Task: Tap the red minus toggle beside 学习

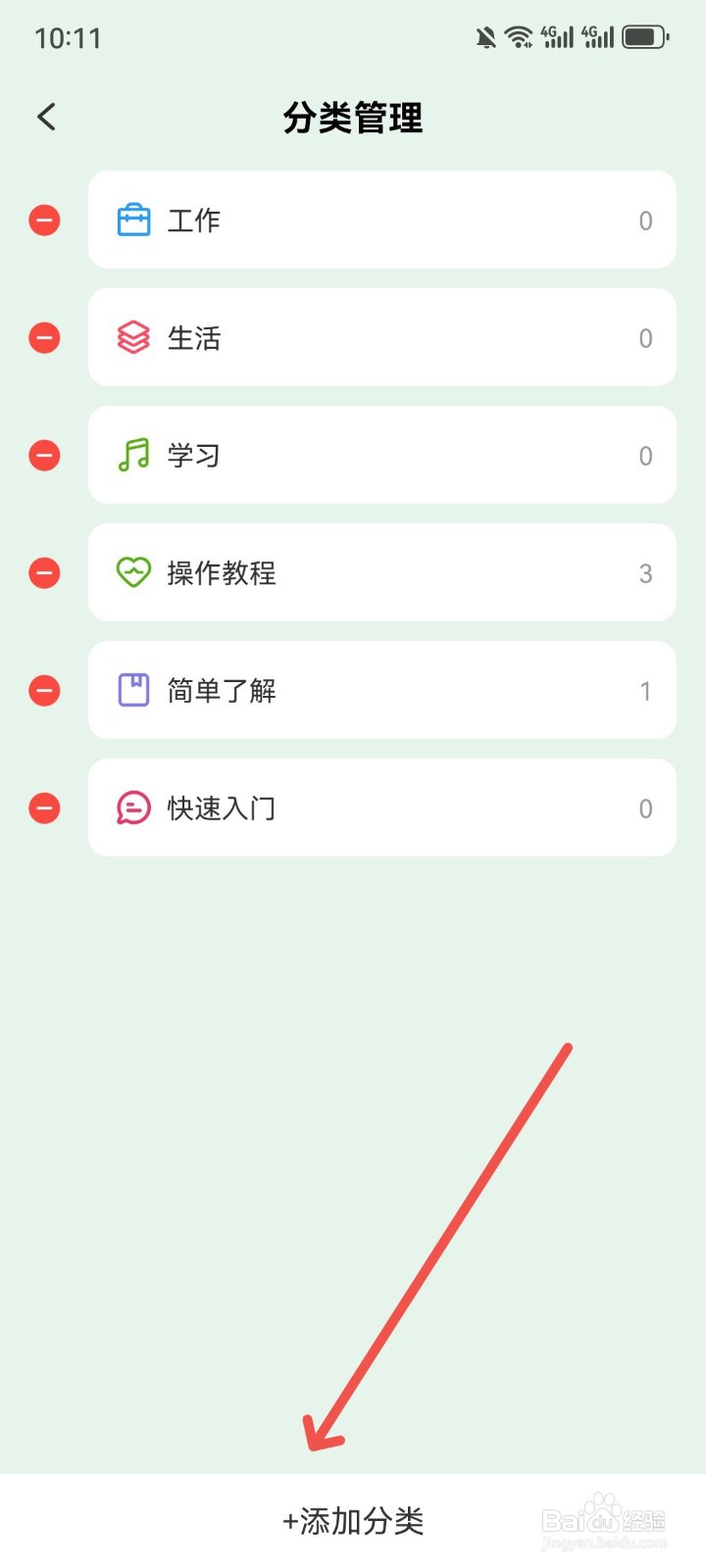Action: pos(43,456)
